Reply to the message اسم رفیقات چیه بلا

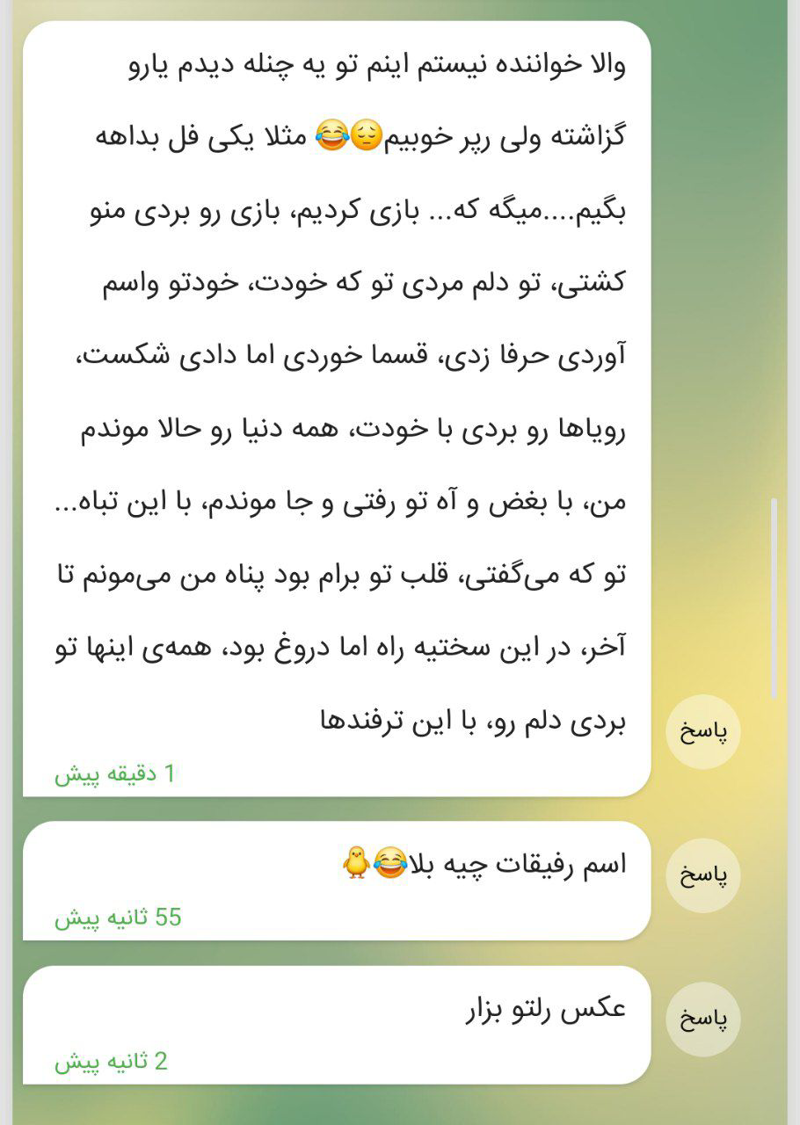704,876
